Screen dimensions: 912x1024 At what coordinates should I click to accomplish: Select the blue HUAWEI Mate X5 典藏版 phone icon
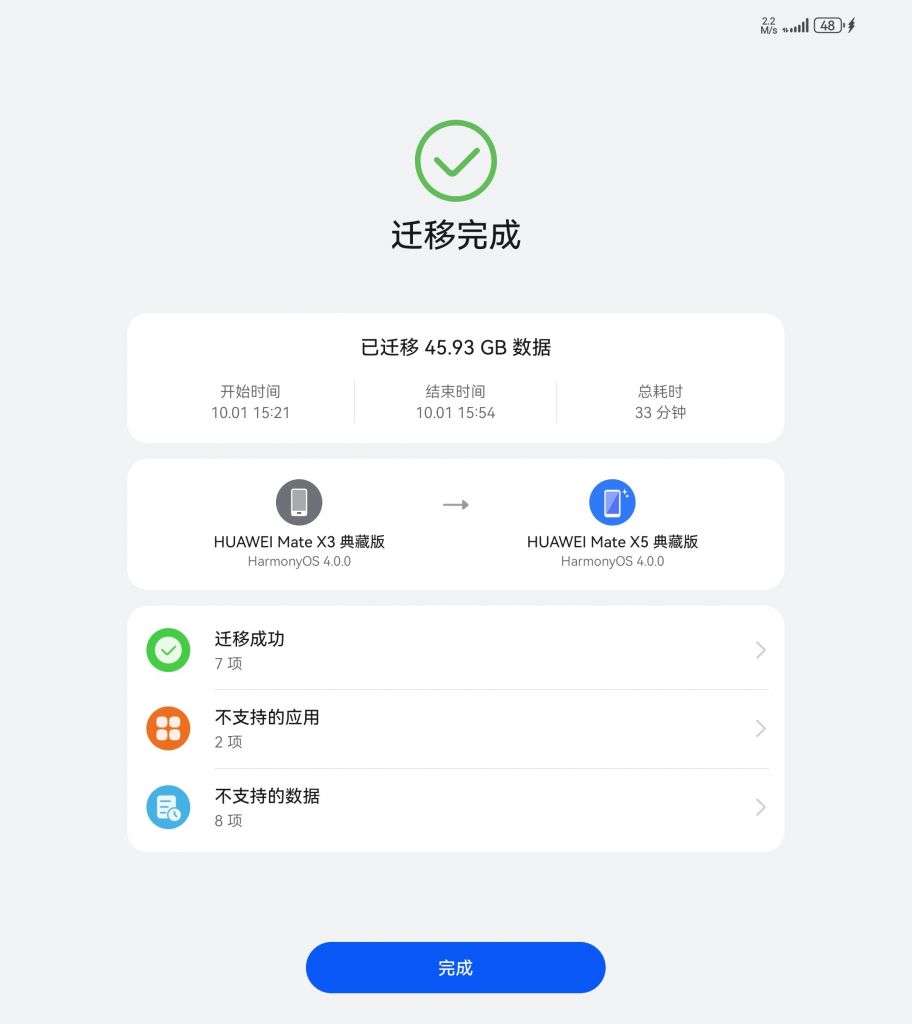point(613,502)
